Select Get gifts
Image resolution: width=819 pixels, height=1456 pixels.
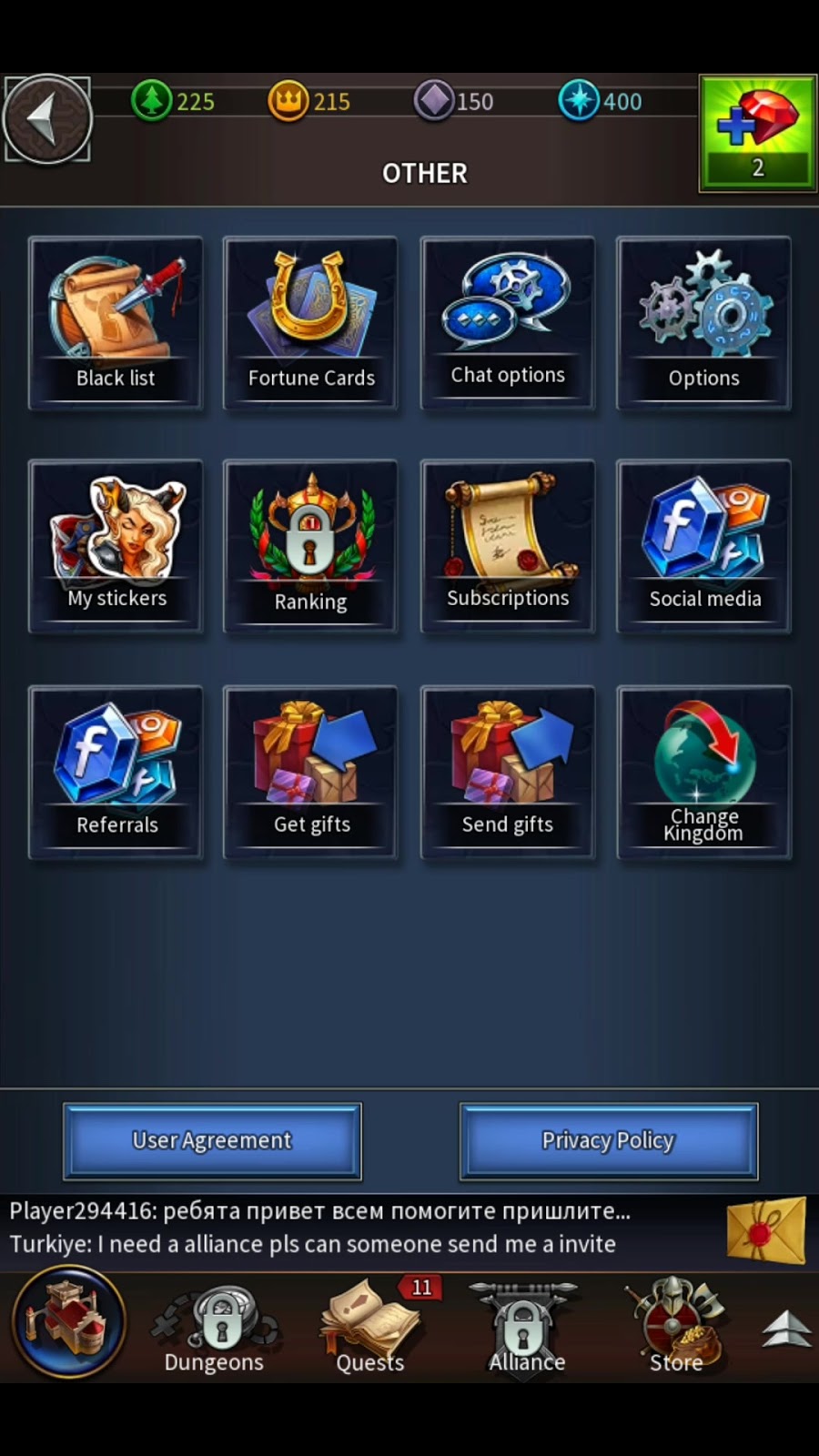tap(310, 772)
